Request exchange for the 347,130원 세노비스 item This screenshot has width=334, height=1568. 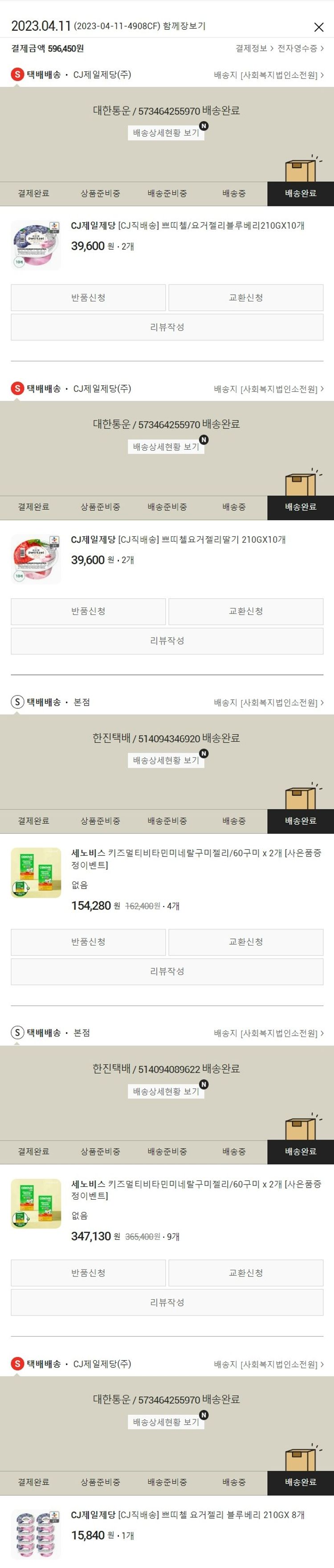246,1273
